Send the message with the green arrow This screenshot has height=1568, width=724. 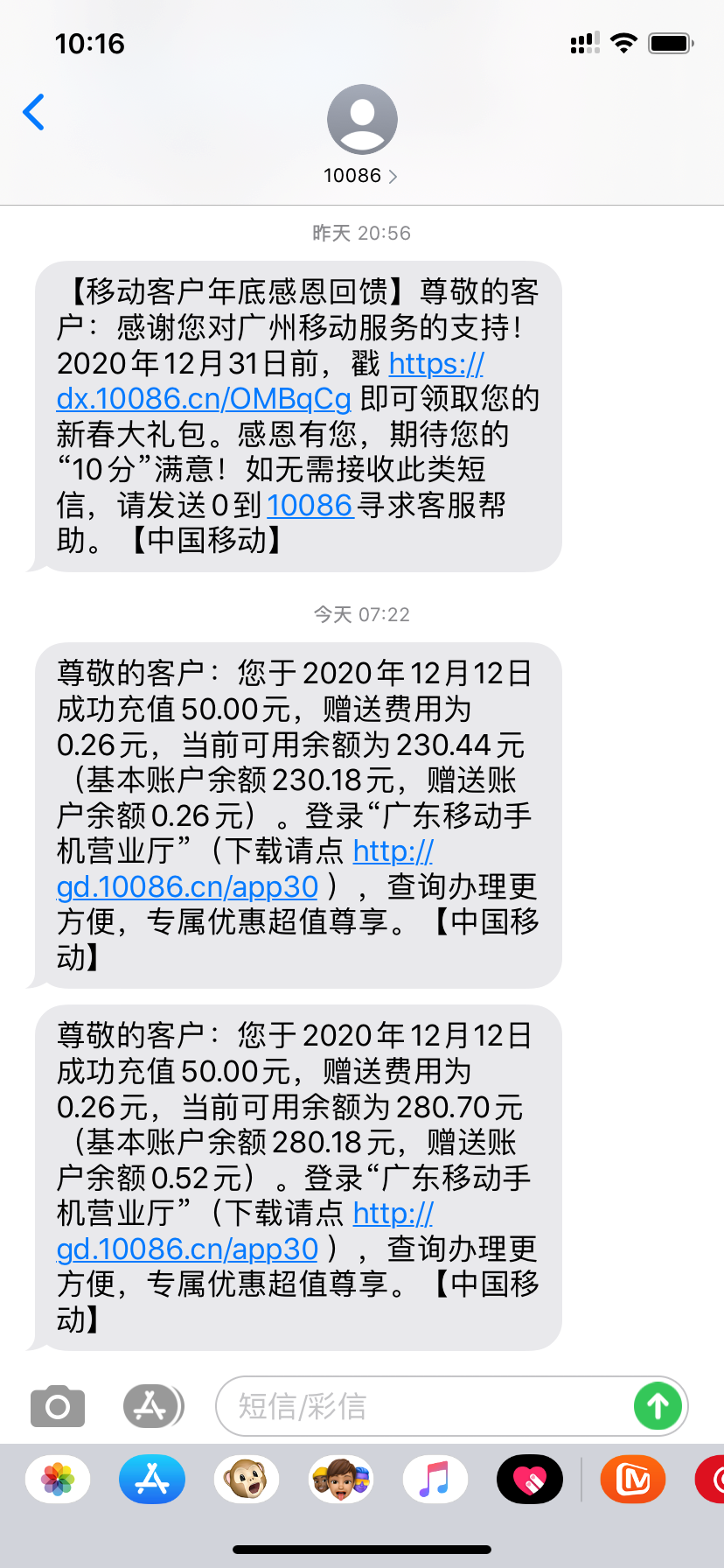(x=658, y=1406)
